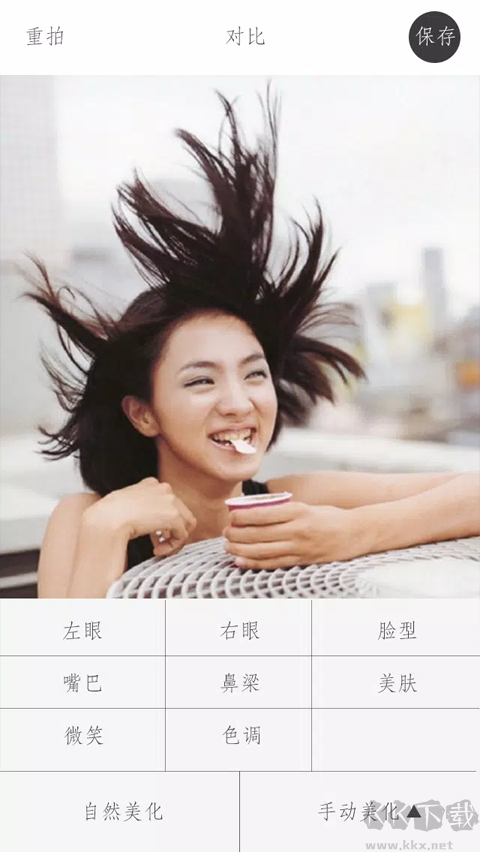Open the 色调 color tone option
The width and height of the screenshot is (480, 852).
click(x=239, y=736)
